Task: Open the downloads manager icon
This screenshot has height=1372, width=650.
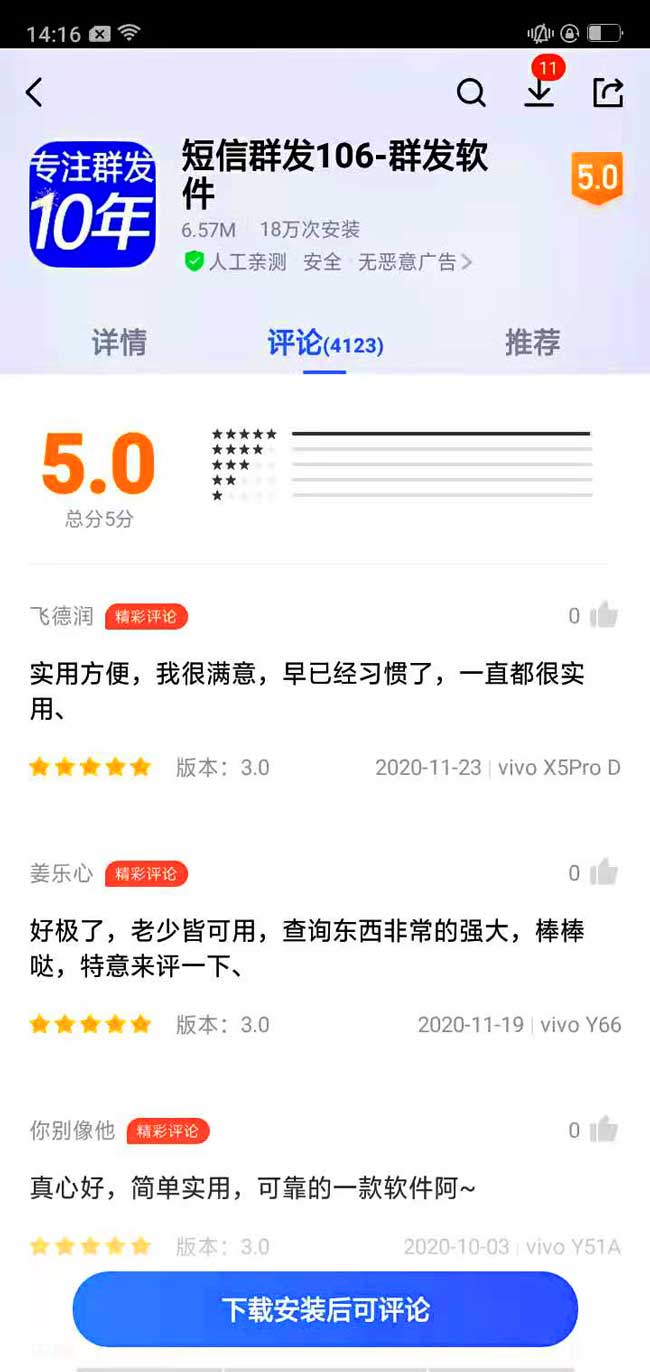Action: coord(539,91)
